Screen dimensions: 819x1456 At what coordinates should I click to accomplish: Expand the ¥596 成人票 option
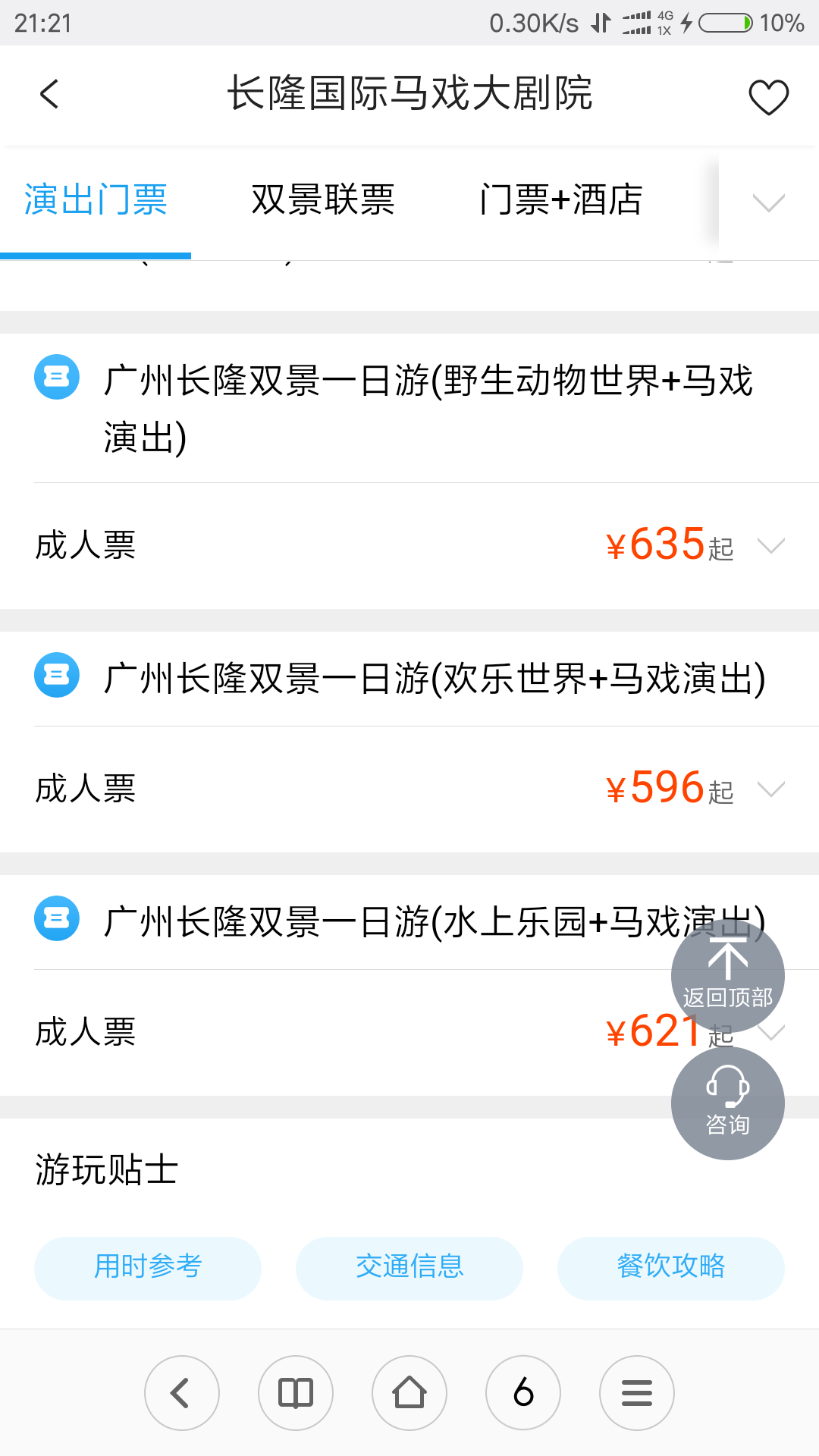click(x=409, y=789)
